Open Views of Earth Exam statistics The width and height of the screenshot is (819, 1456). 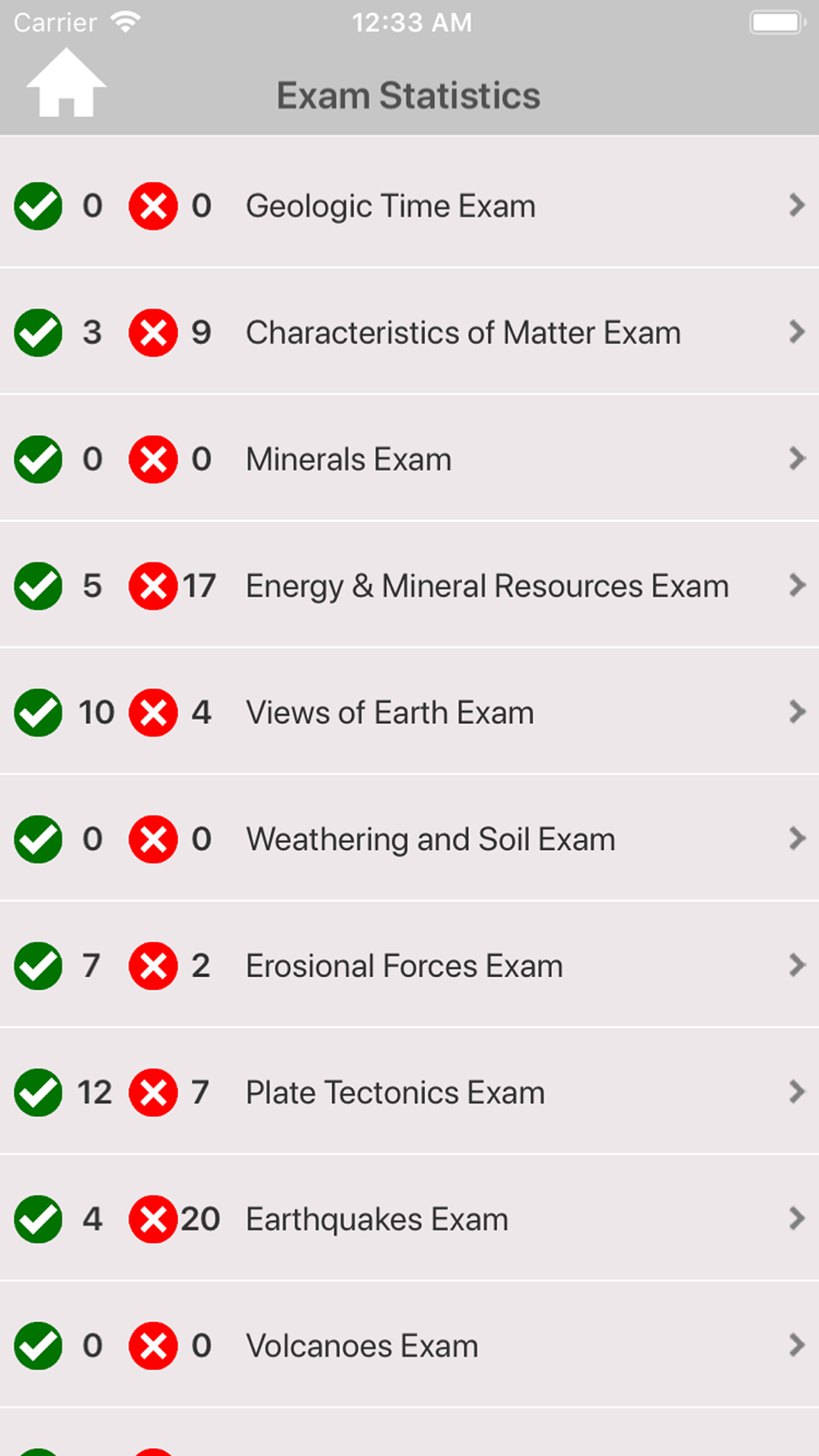point(409,712)
